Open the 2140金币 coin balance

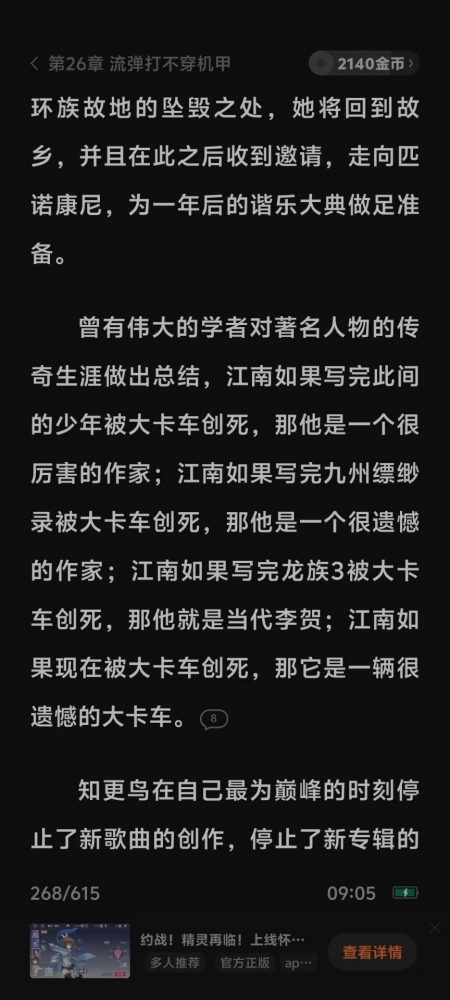[x=364, y=64]
